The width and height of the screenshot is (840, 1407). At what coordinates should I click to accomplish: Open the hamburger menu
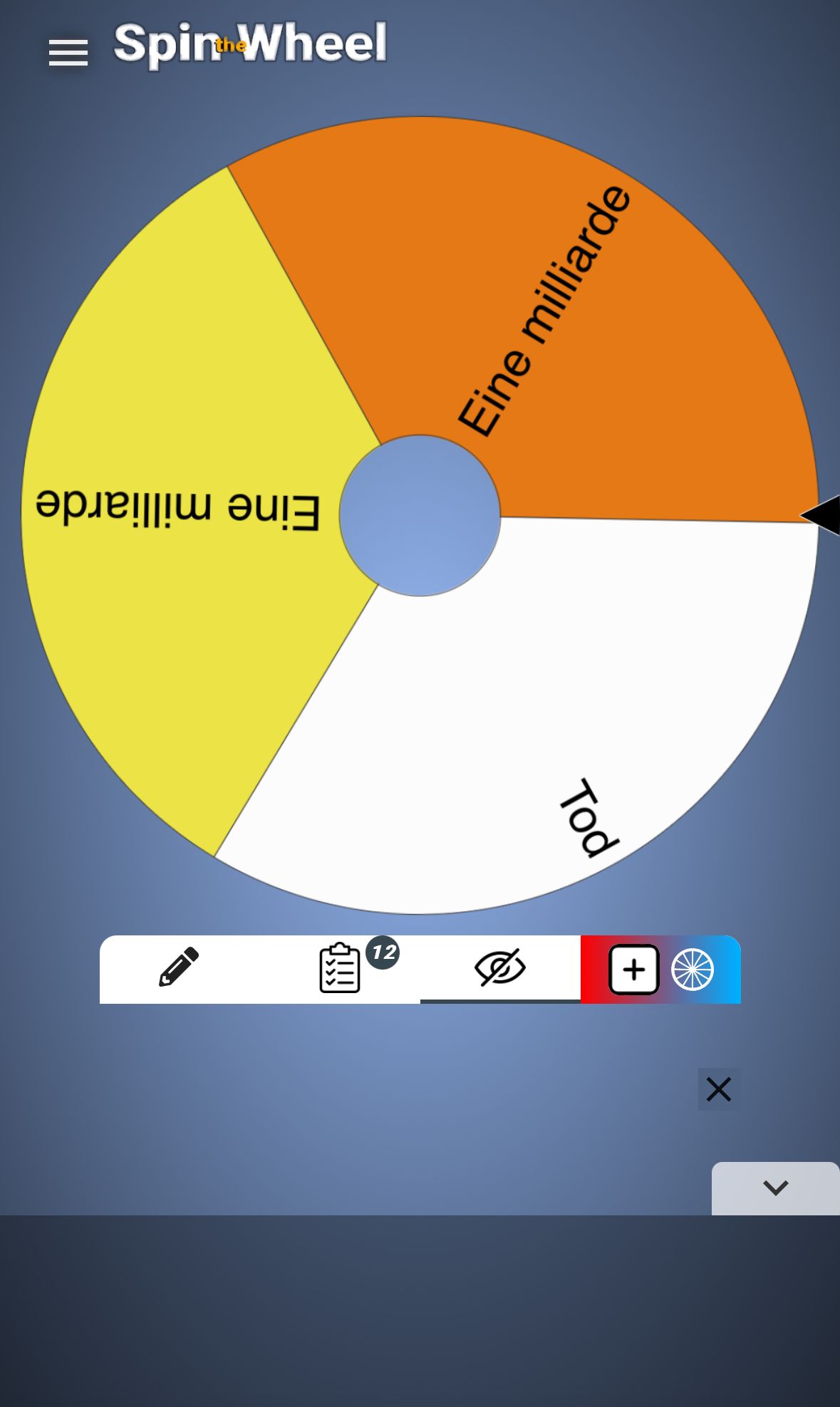pyautogui.click(x=68, y=53)
